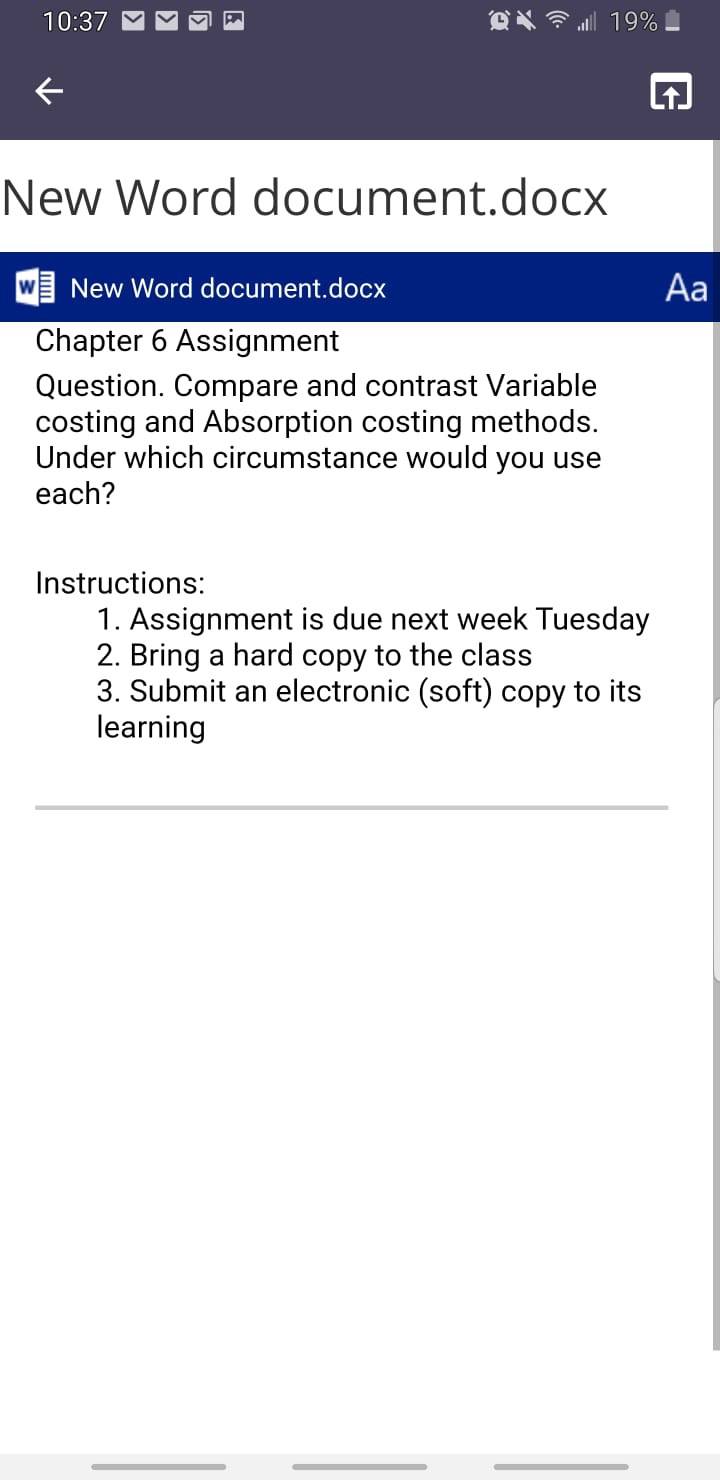Tap the Aa text formatting button
720x1480 pixels.
[686, 288]
